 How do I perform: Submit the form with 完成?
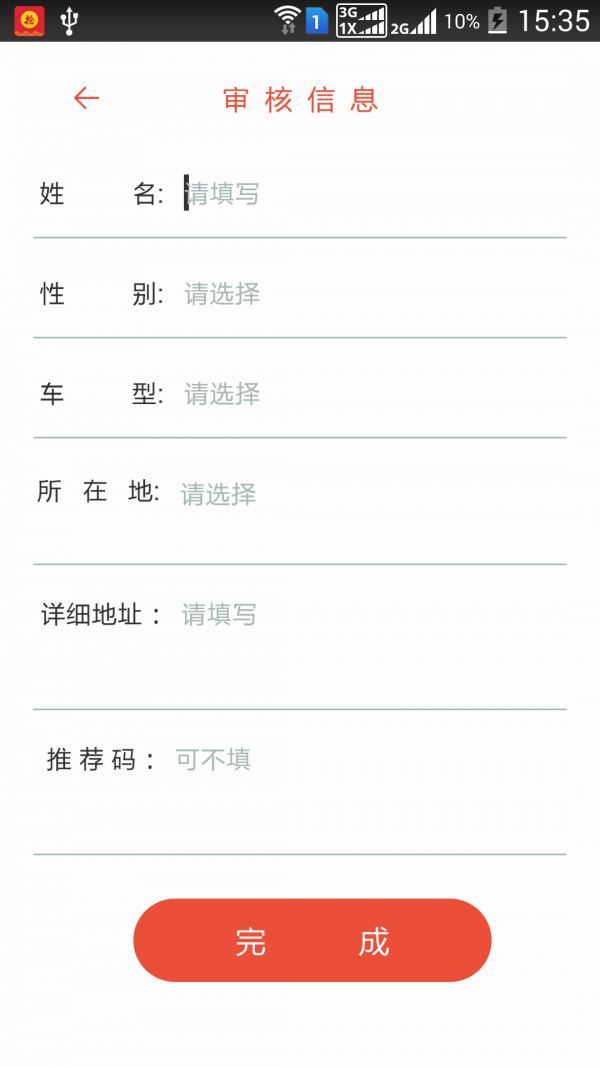click(312, 940)
